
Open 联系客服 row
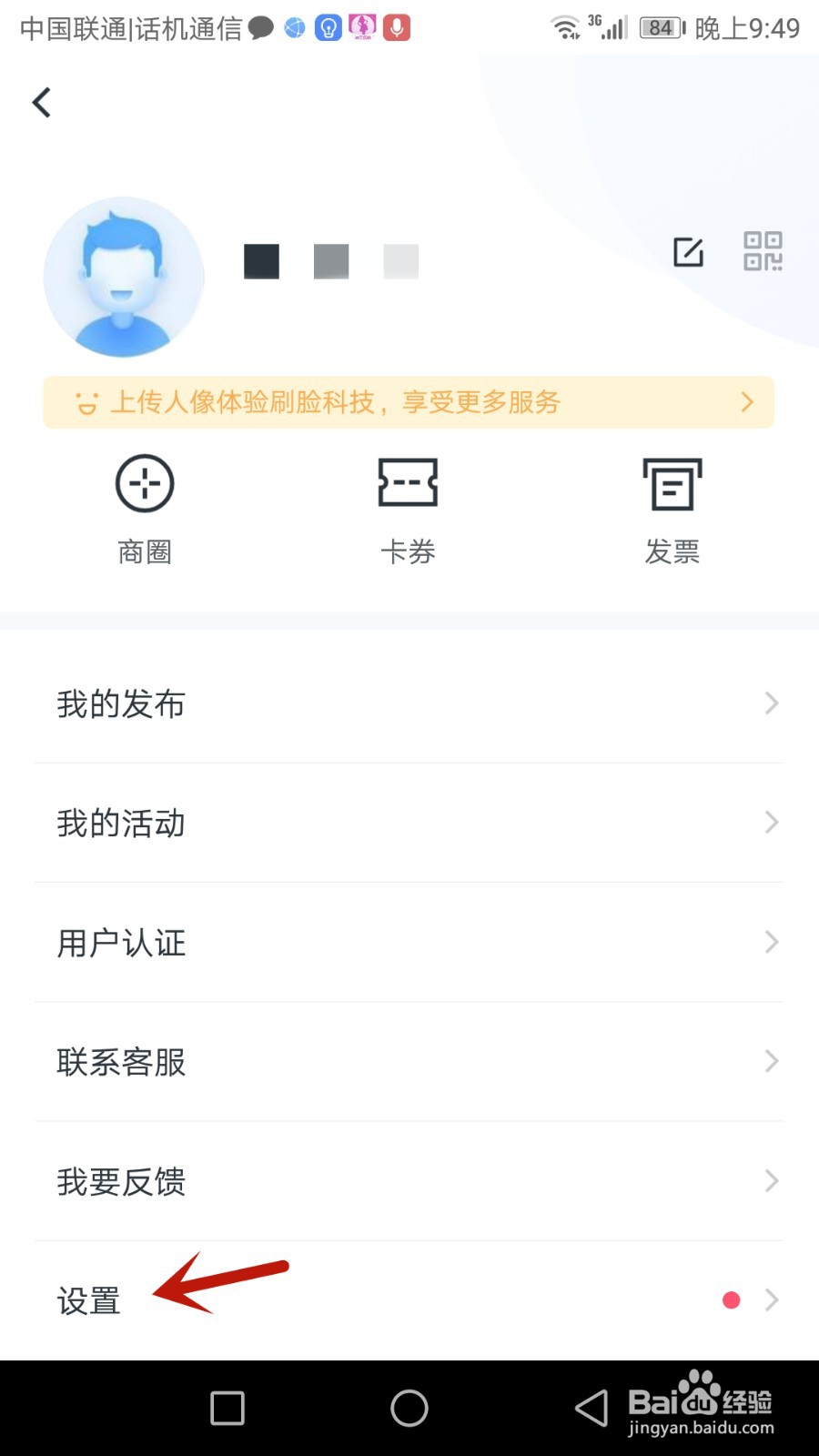coord(409,1062)
